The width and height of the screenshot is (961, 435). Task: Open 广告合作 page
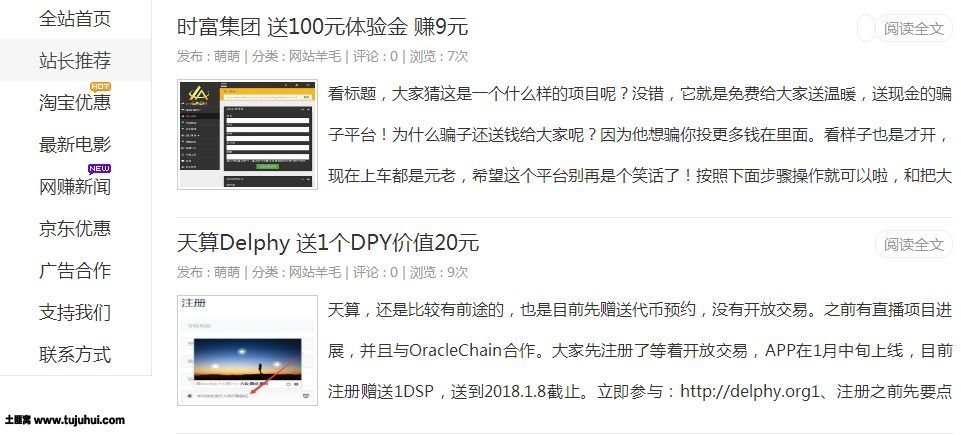click(75, 270)
